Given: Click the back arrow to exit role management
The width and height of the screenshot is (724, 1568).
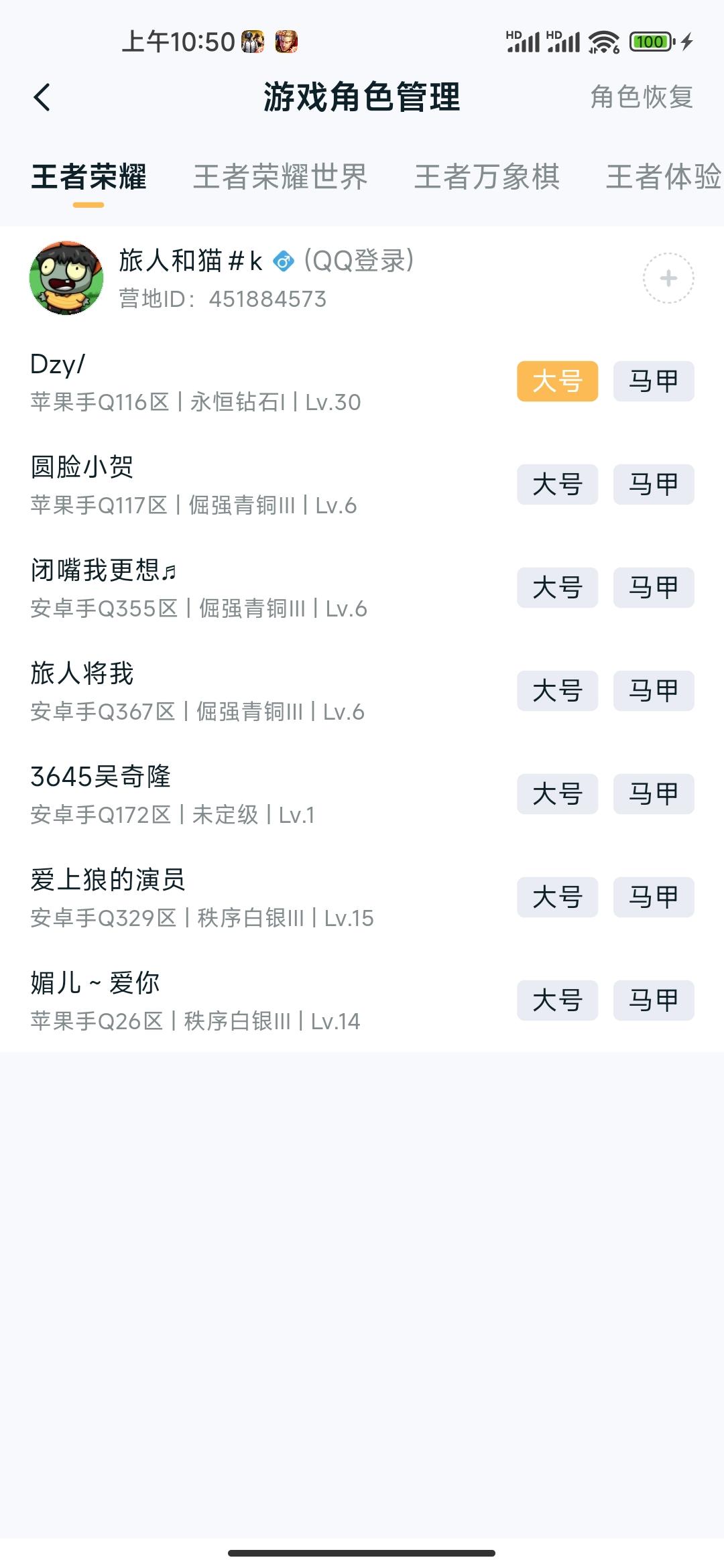Looking at the screenshot, I should pyautogui.click(x=42, y=97).
